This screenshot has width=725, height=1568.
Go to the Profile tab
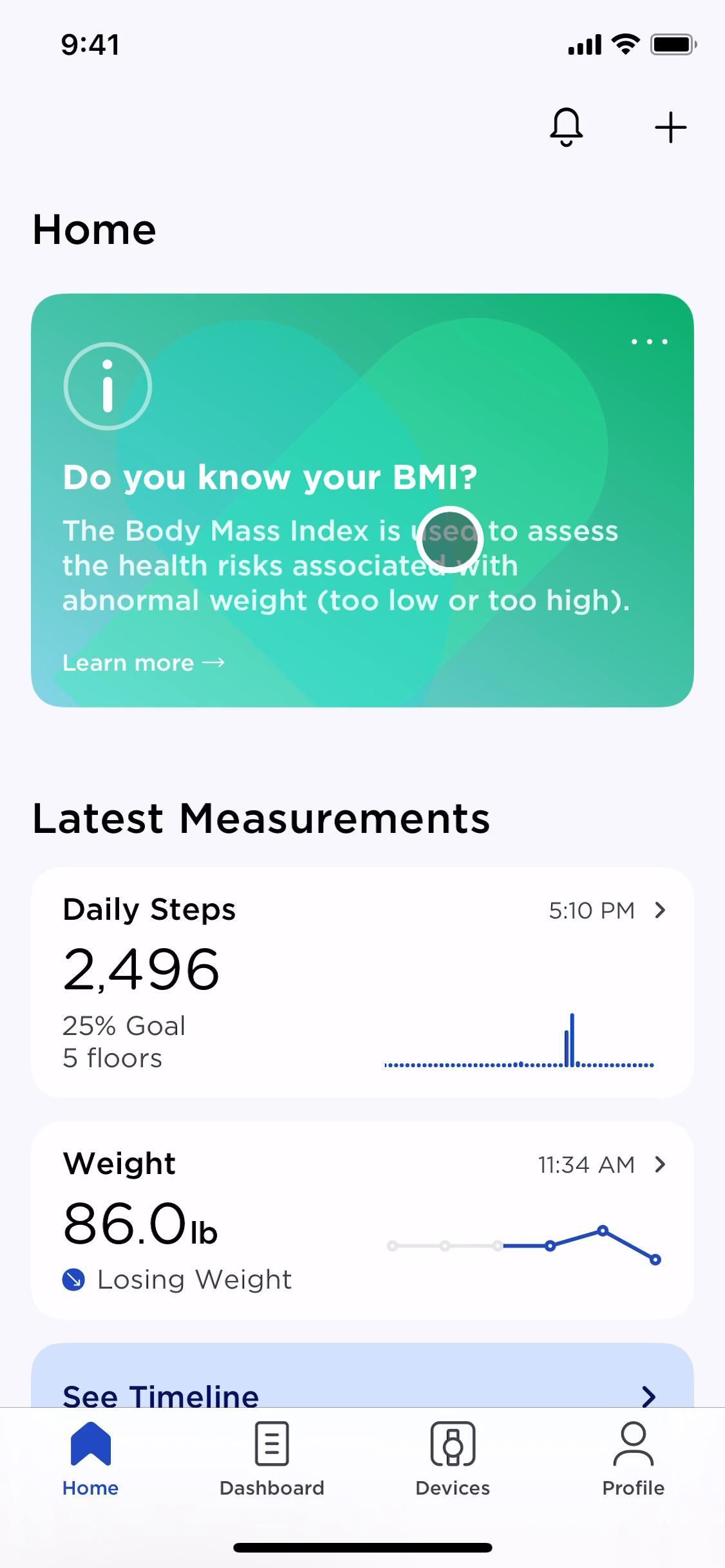633,1460
